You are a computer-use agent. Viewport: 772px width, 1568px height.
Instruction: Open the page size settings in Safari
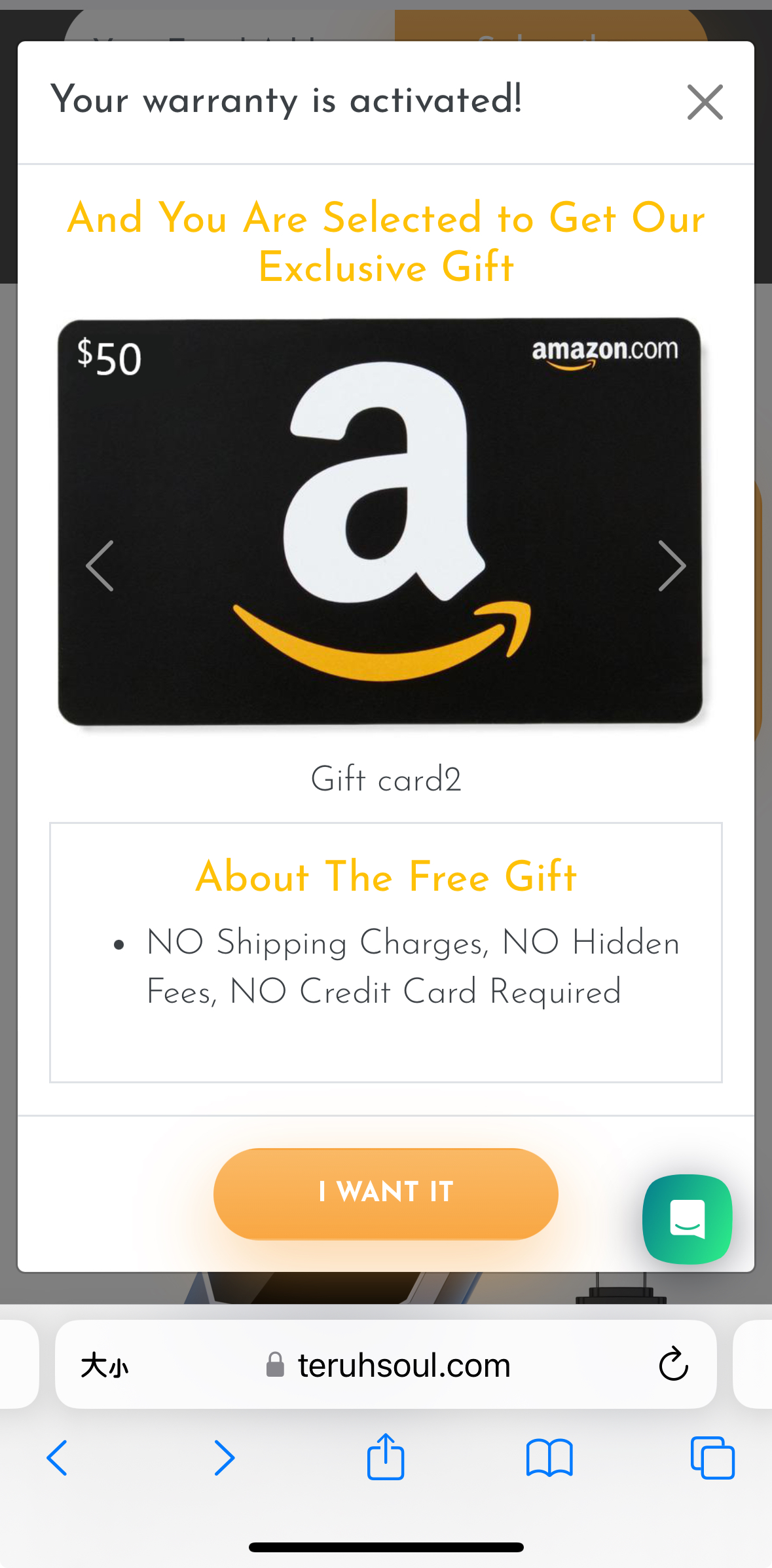tap(105, 1366)
